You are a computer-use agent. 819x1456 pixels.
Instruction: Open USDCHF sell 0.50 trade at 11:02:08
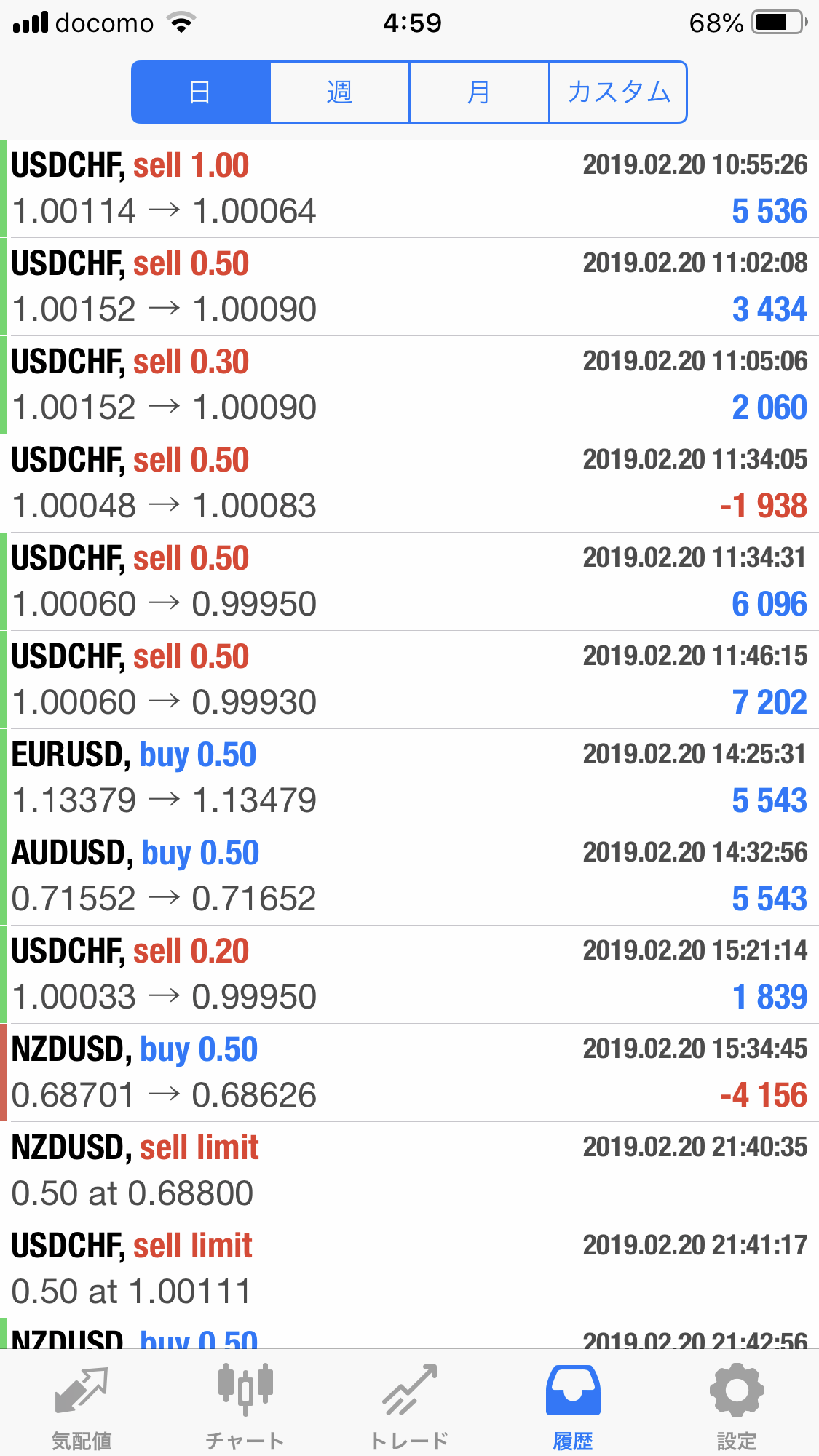tap(409, 287)
